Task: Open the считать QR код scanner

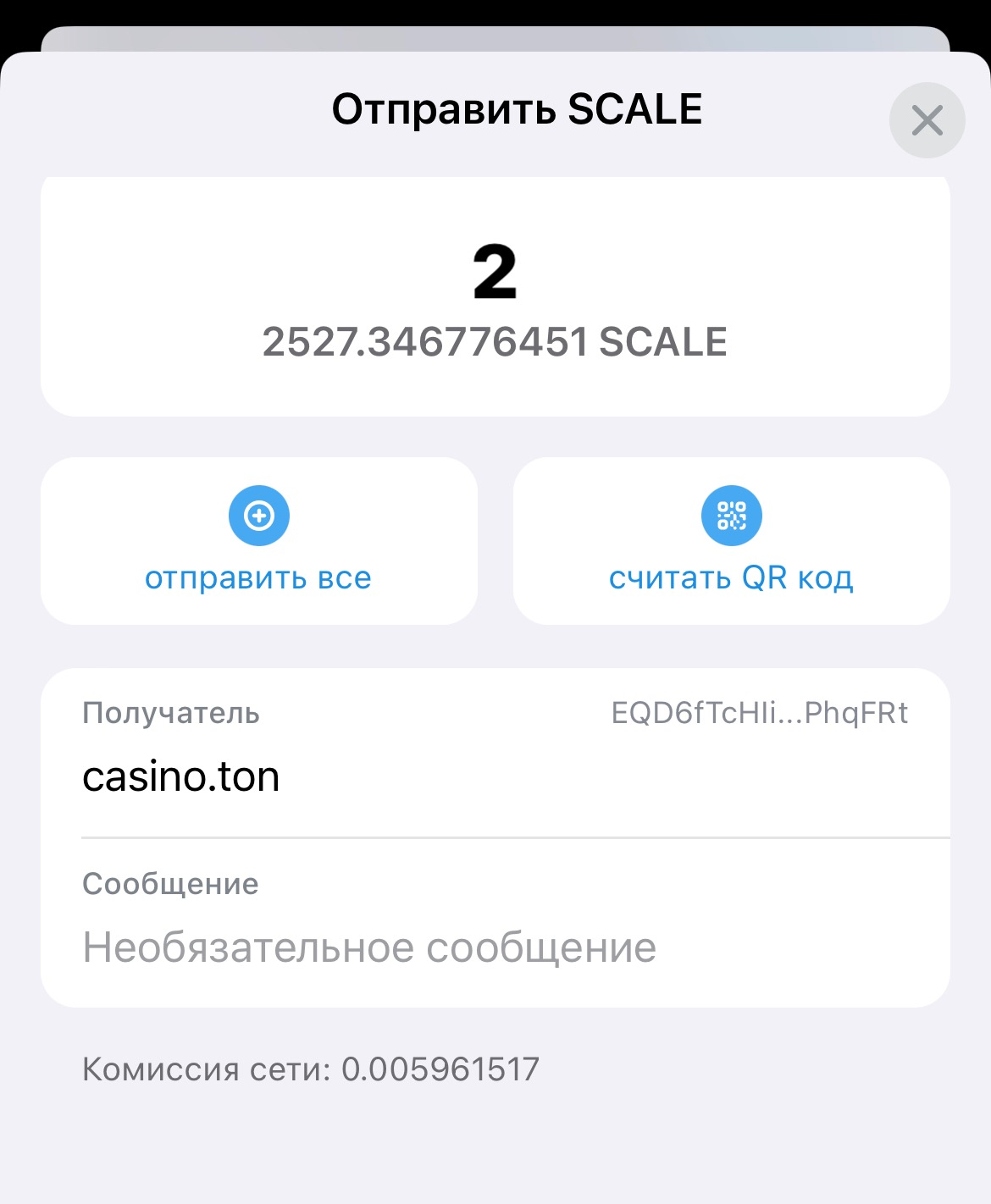Action: tap(731, 541)
